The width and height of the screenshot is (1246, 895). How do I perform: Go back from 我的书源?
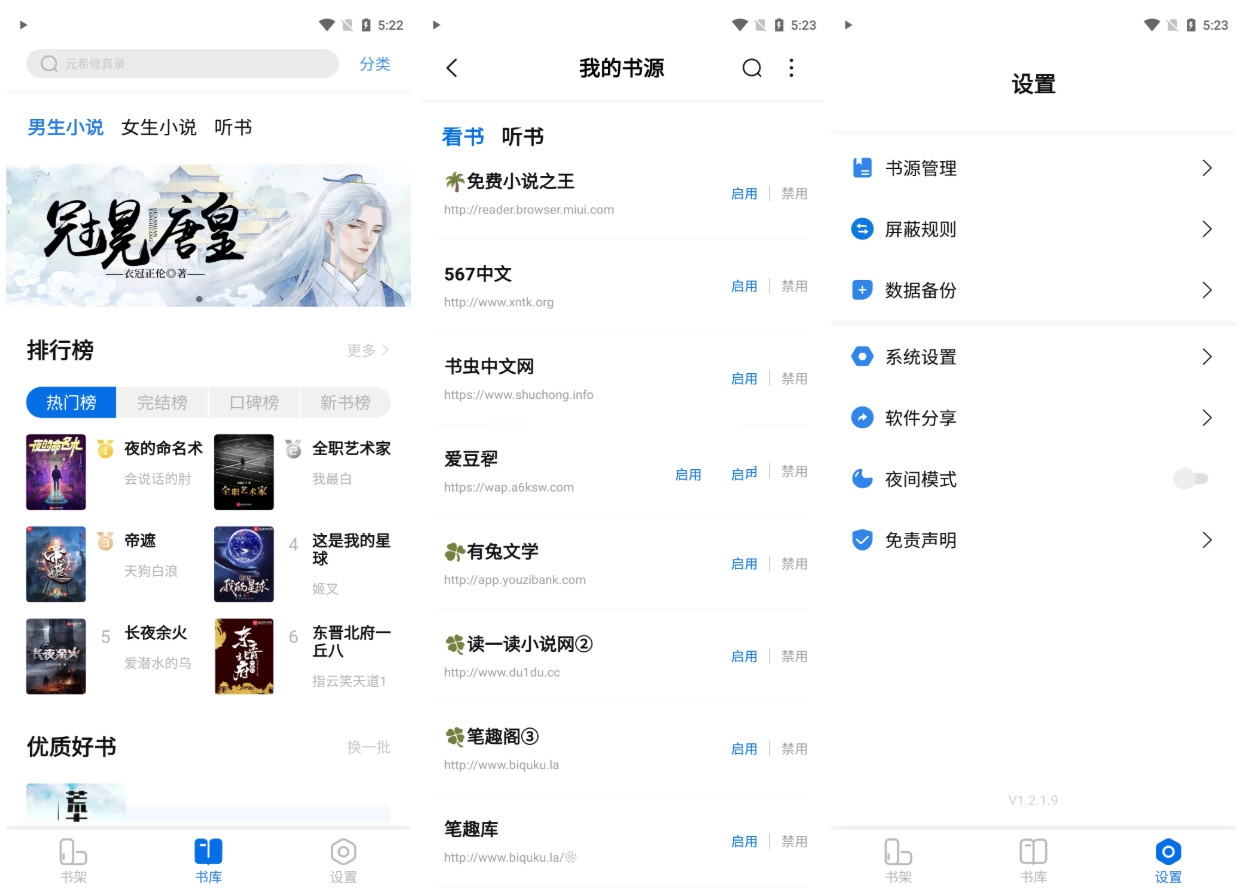coord(452,68)
